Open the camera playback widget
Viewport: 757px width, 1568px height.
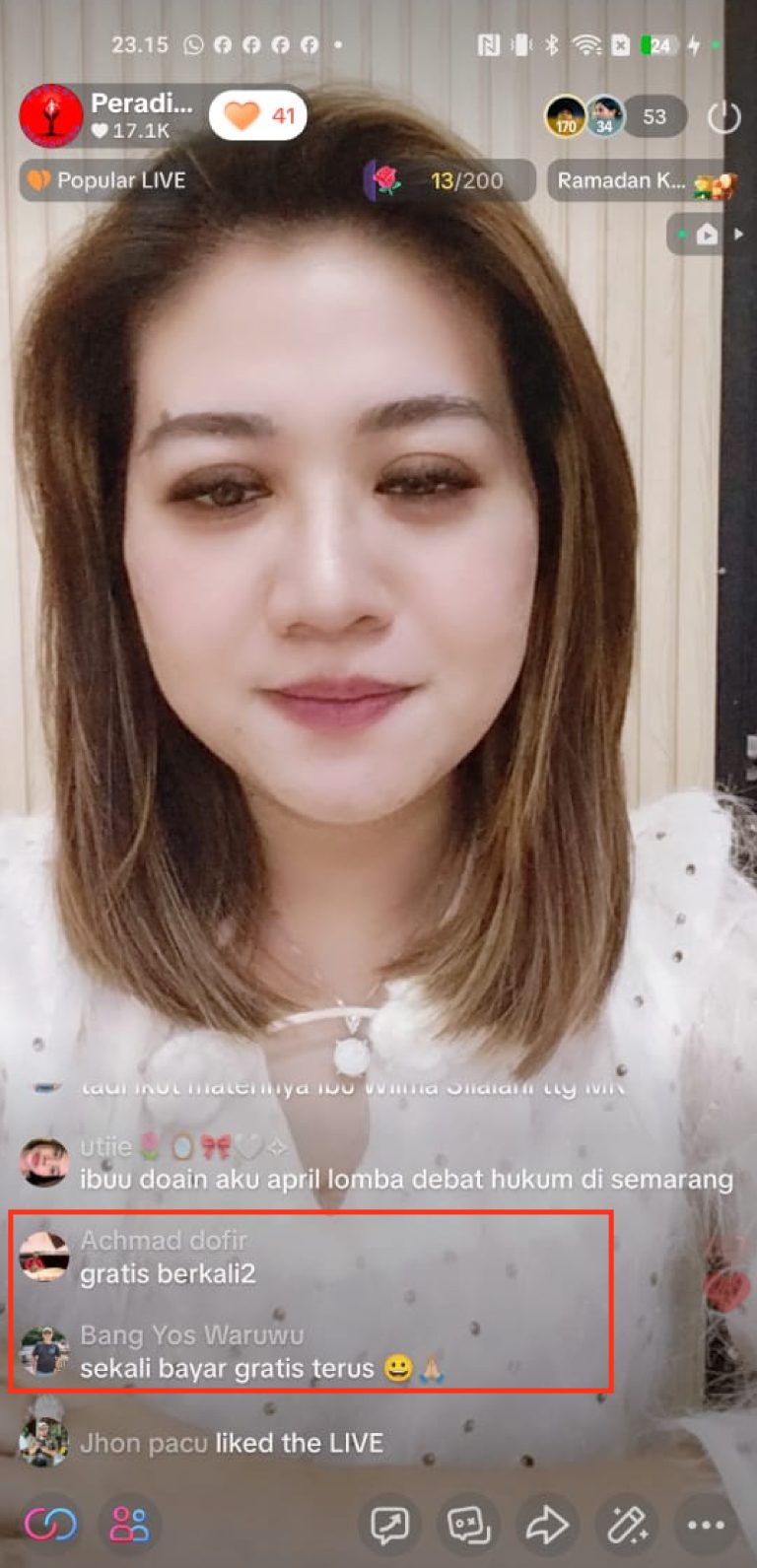tap(707, 235)
